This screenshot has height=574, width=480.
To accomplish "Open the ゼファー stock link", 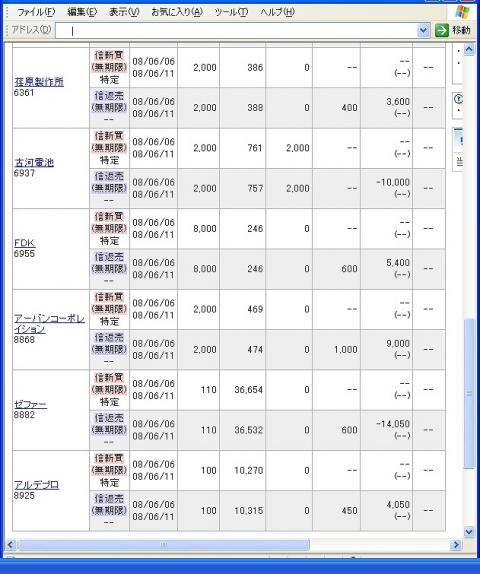I will tap(30, 405).
